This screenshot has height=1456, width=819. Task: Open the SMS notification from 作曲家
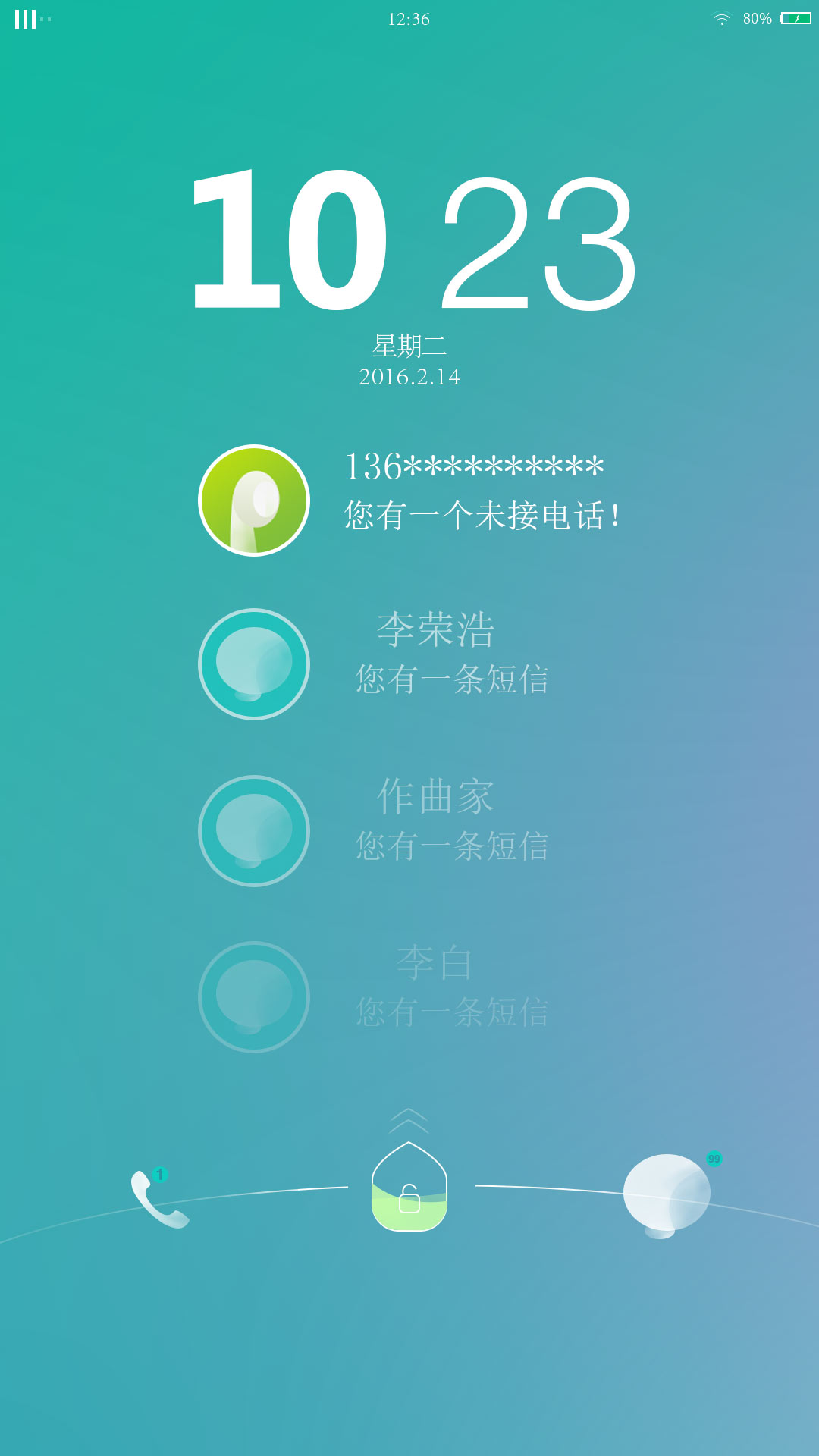409,831
